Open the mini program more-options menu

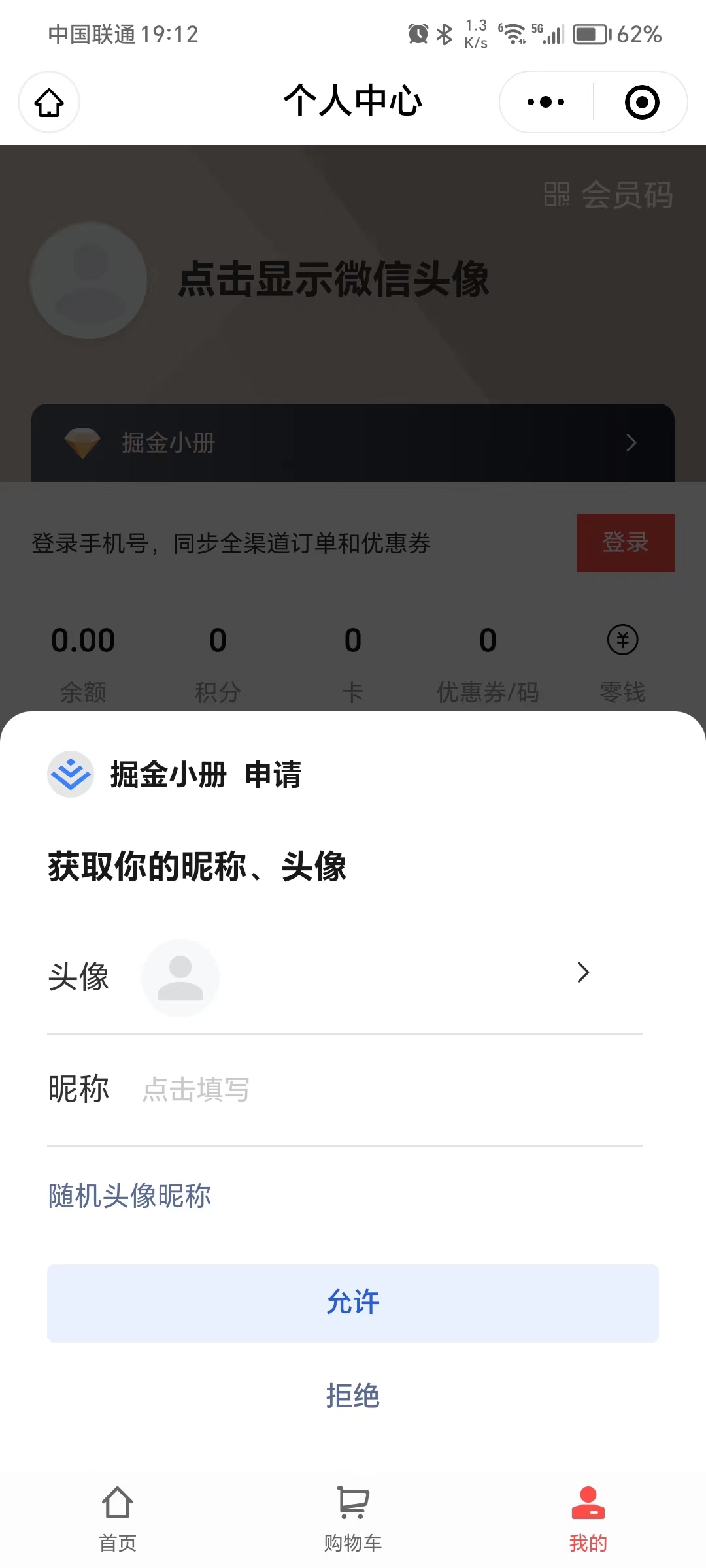[x=546, y=102]
